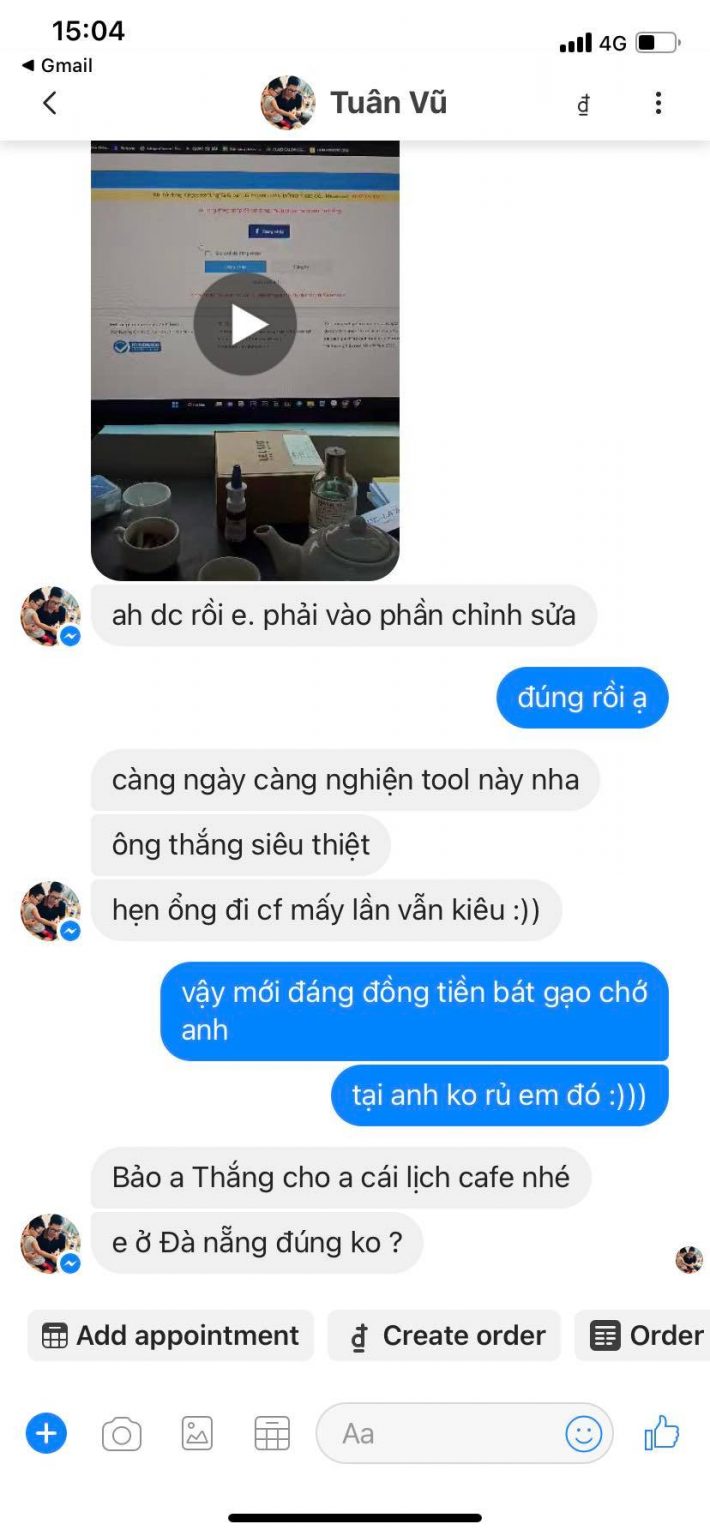Open the đ currency icon in header
Image resolution: width=710 pixels, height=1536 pixels.
[583, 104]
